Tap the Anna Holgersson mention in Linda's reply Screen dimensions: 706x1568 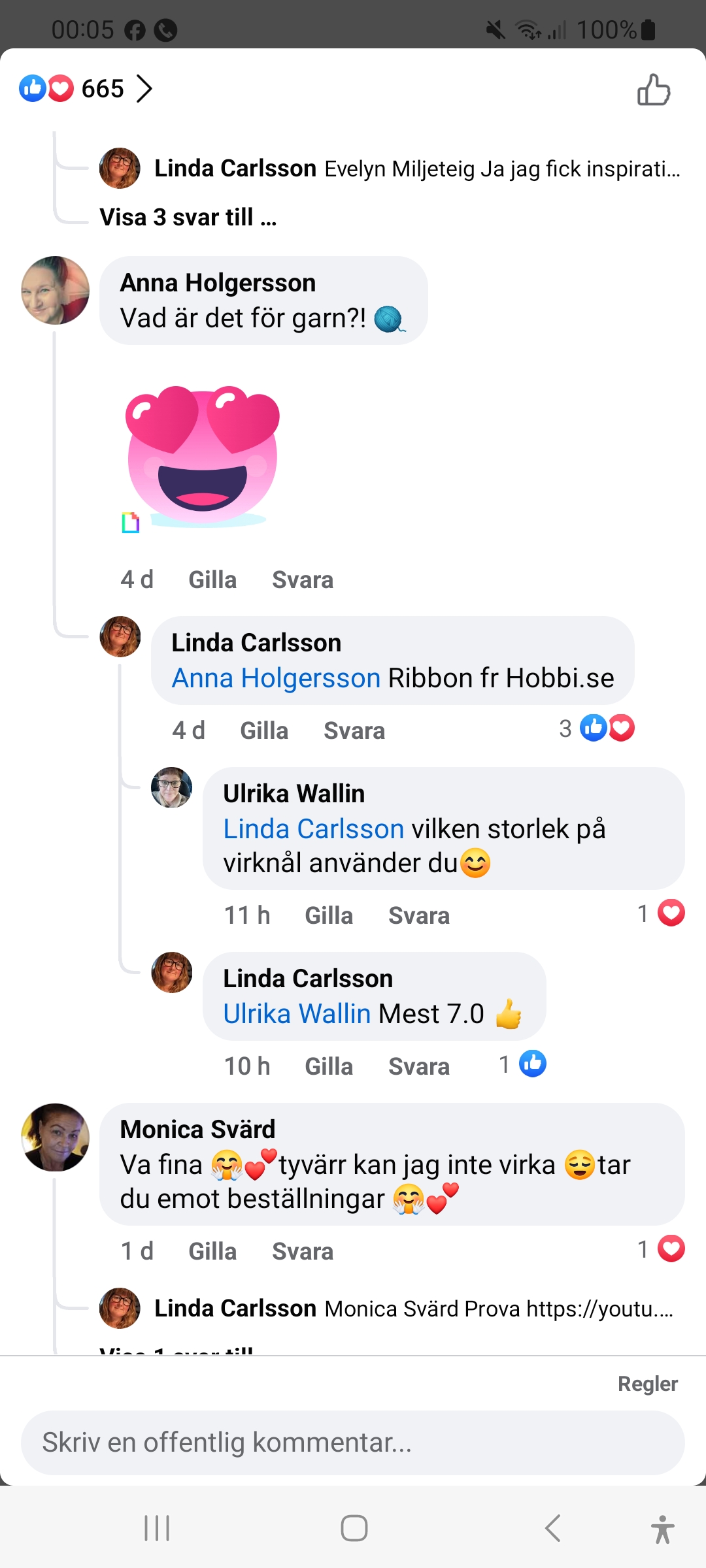[x=276, y=678]
